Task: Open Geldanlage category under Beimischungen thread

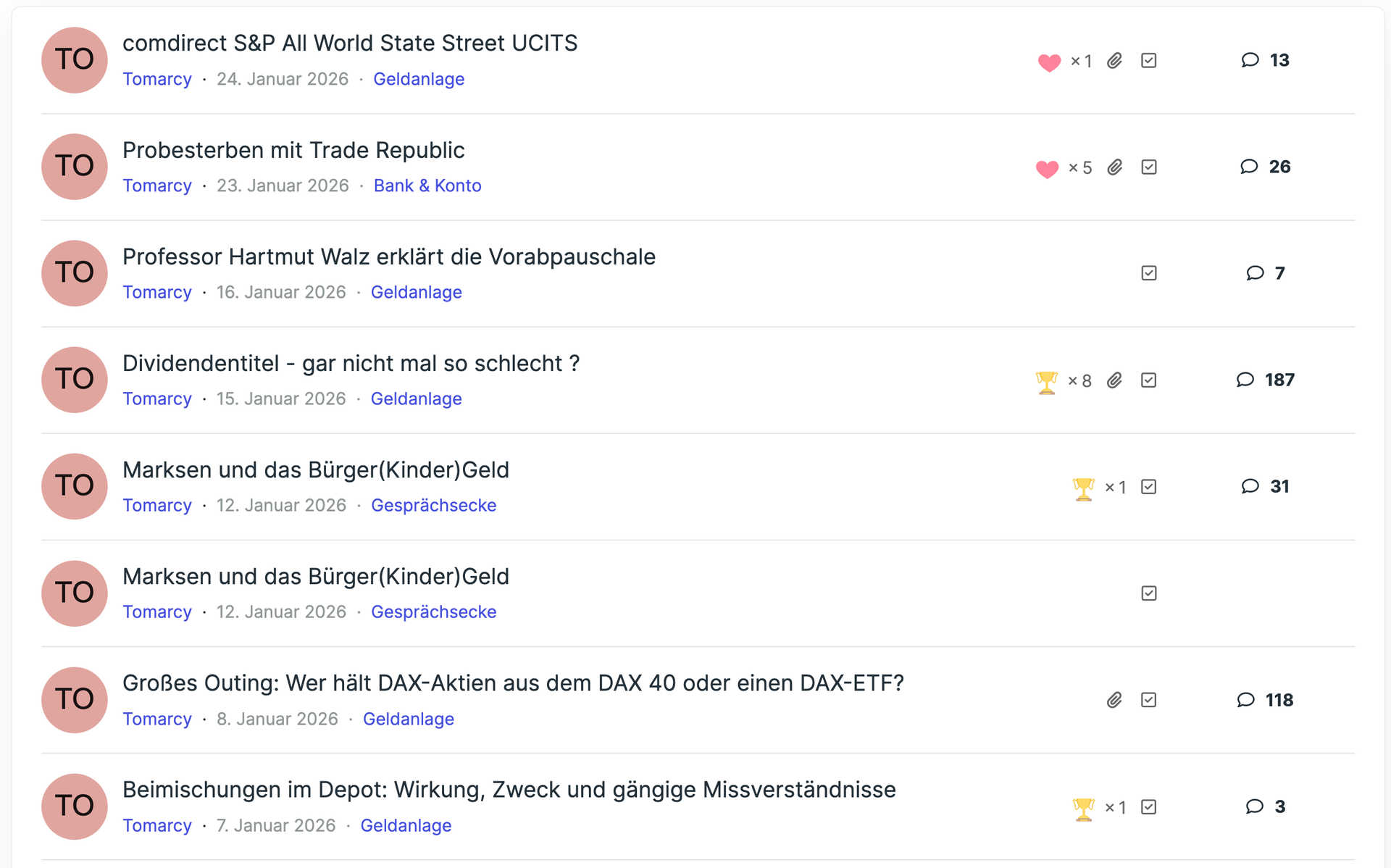Action: [406, 825]
